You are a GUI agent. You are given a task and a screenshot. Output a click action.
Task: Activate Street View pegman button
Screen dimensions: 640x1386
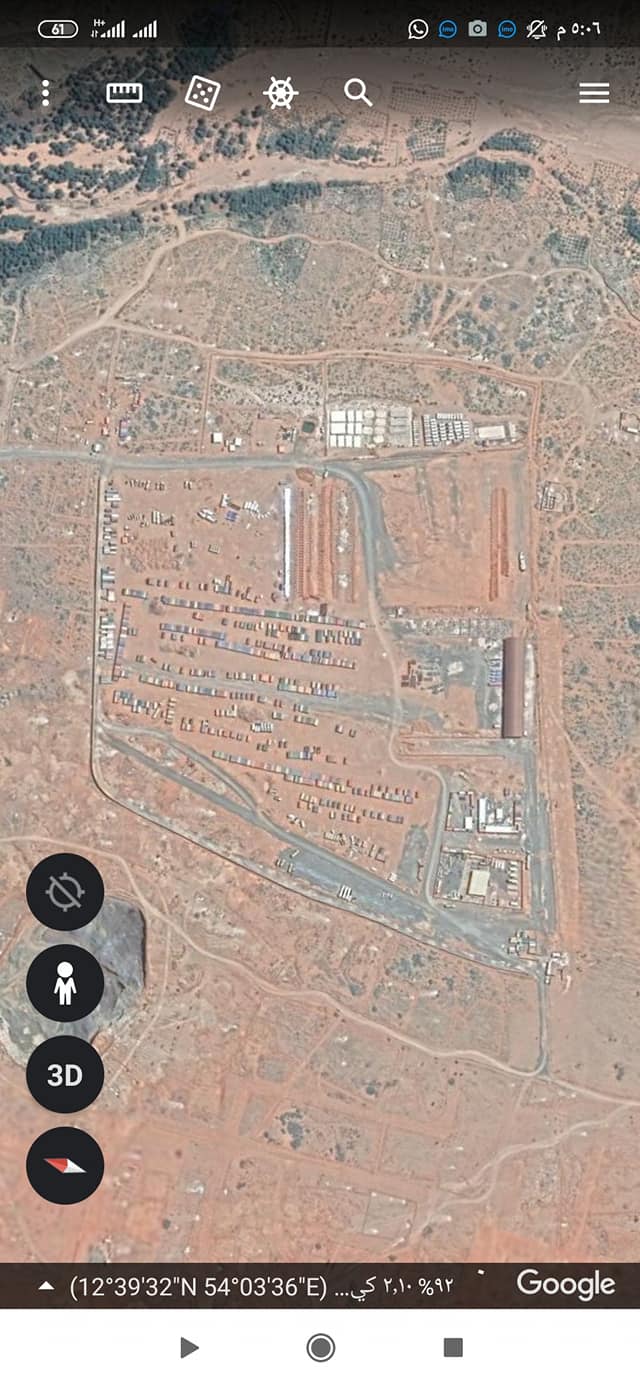point(65,983)
